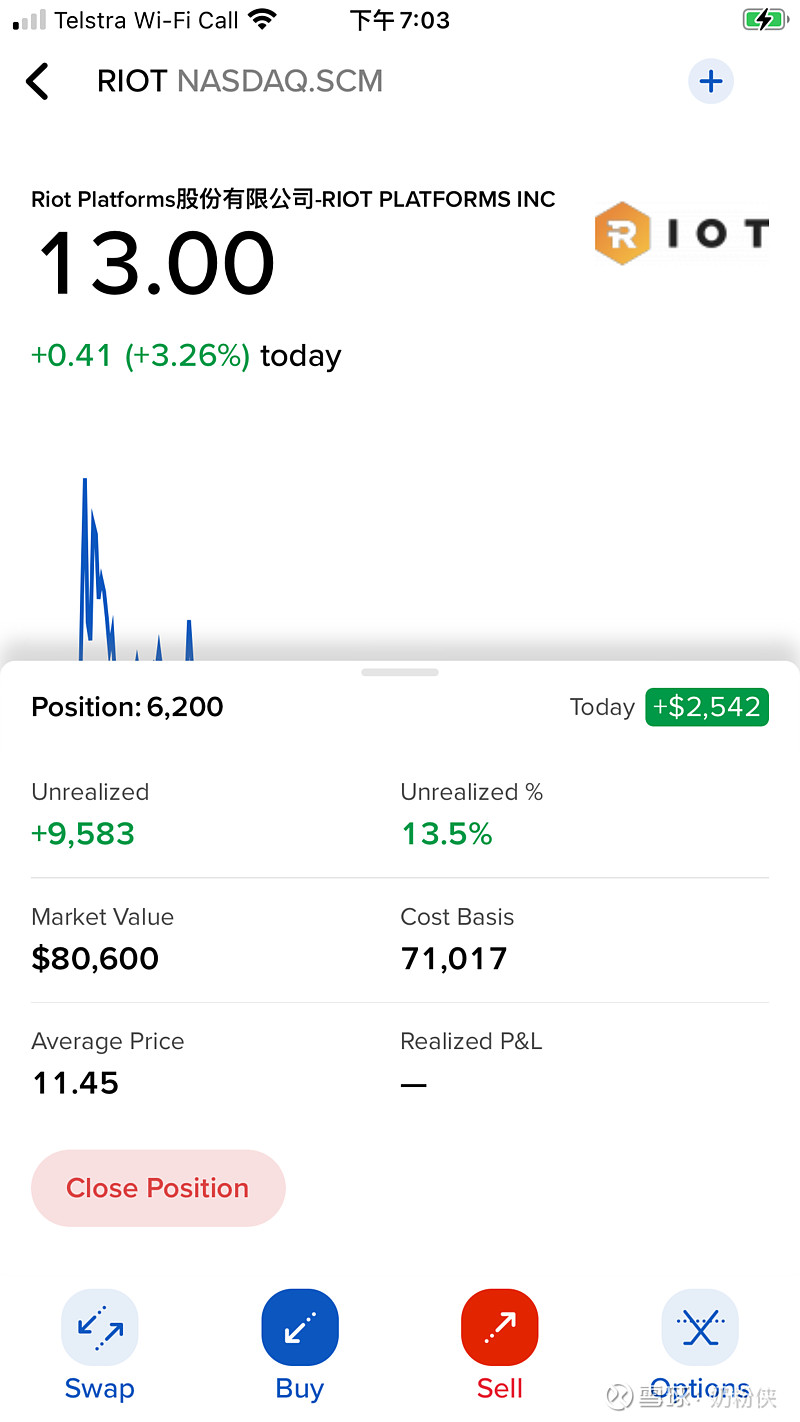Tap the Close Position button
Viewport: 800px width, 1422px height.
point(158,1188)
